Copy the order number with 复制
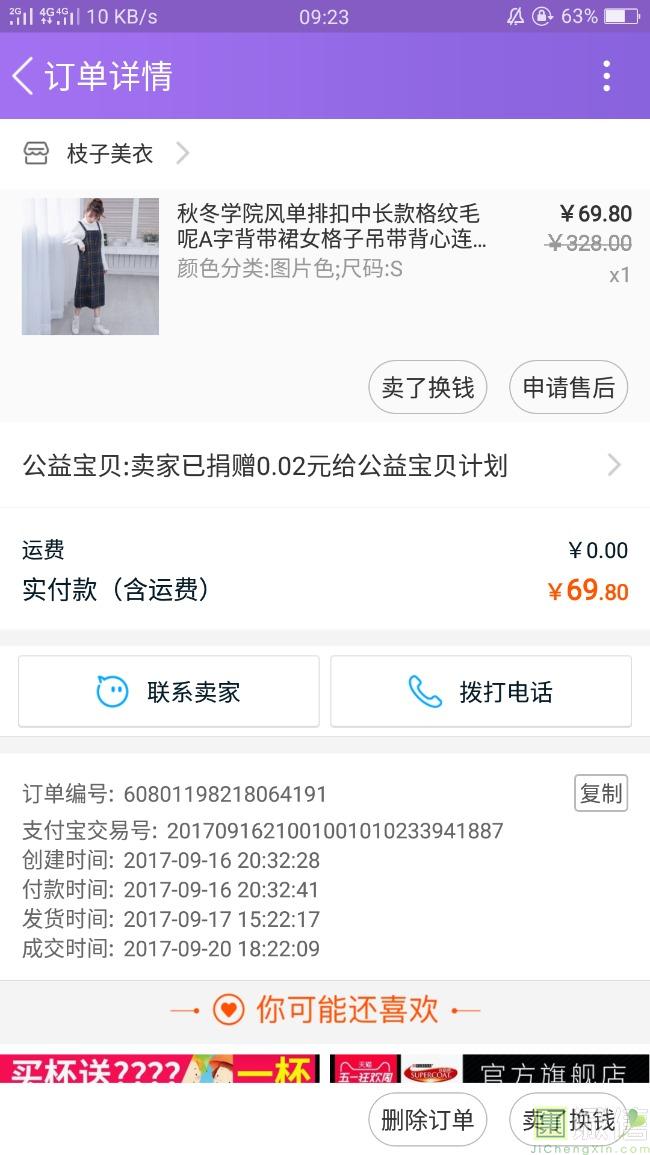Image resolution: width=650 pixels, height=1155 pixels. pos(601,793)
